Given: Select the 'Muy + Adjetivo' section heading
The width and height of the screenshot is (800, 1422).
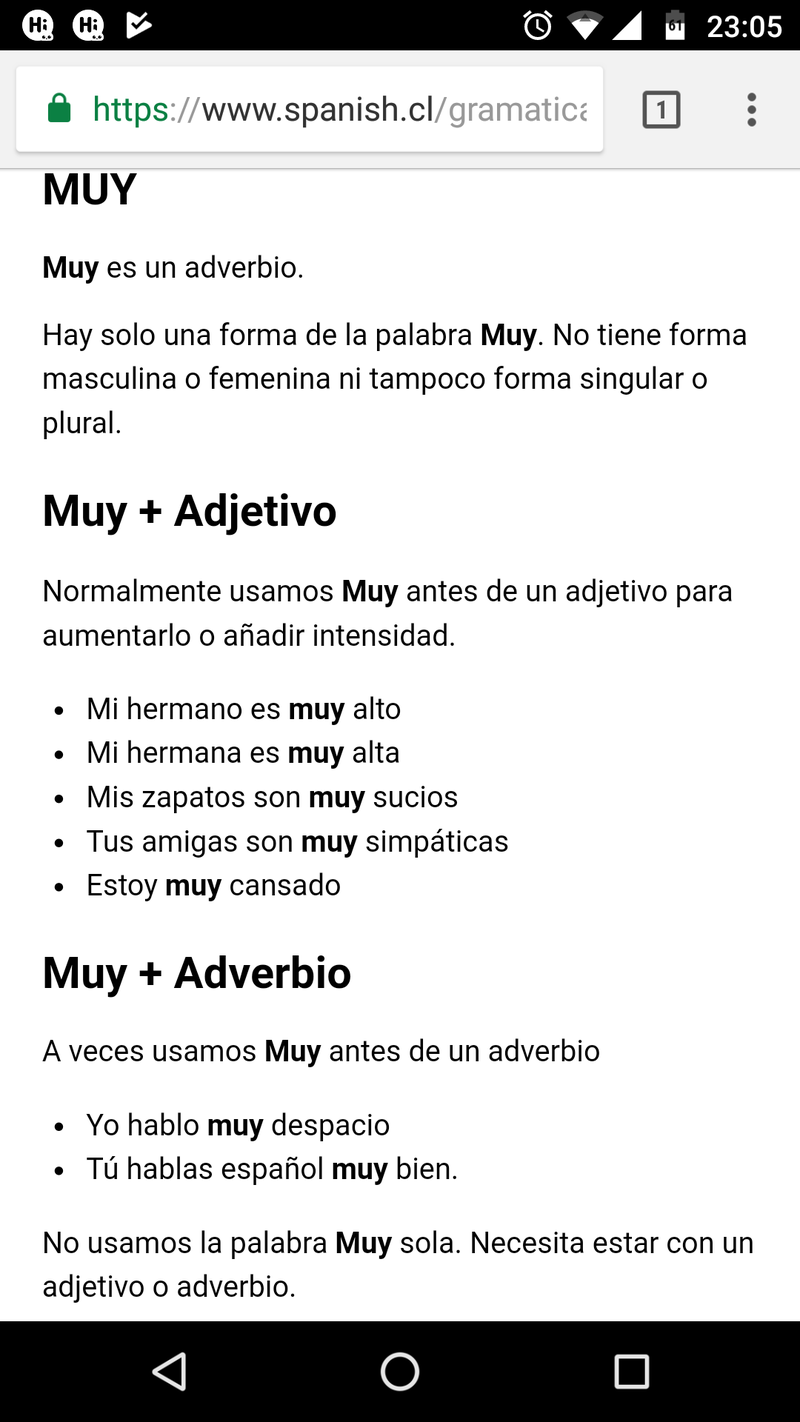Looking at the screenshot, I should coord(189,511).
